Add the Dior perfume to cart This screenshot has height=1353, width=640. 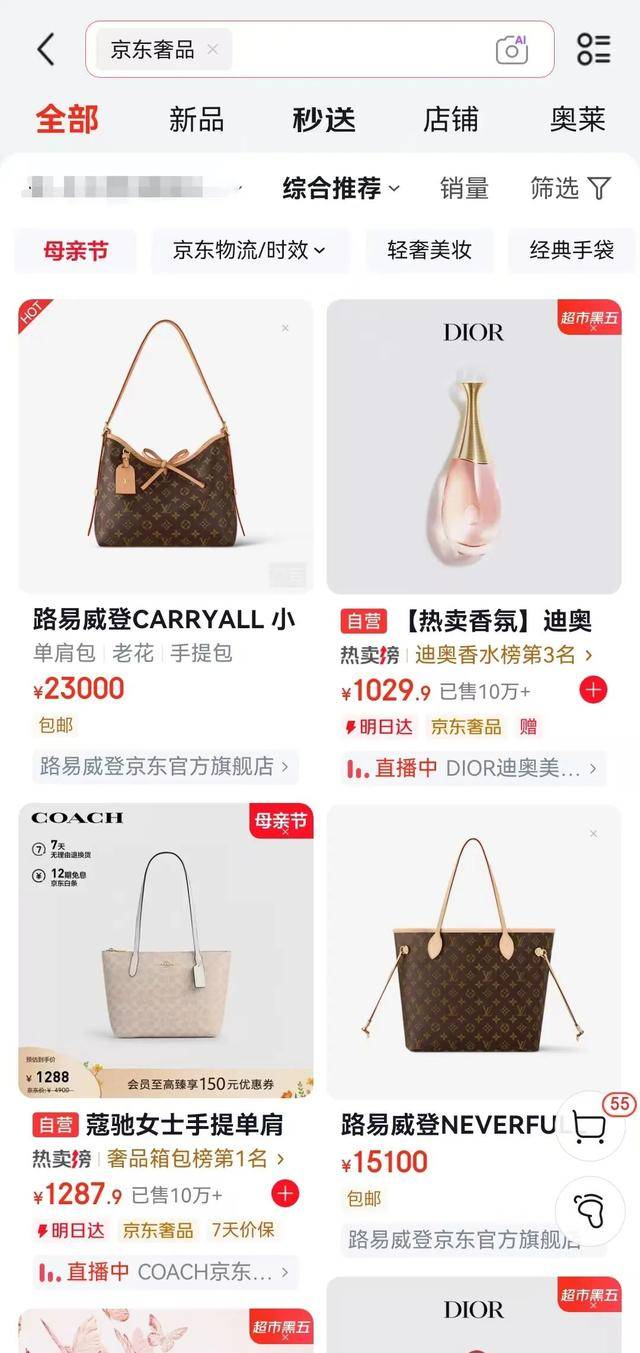point(594,690)
